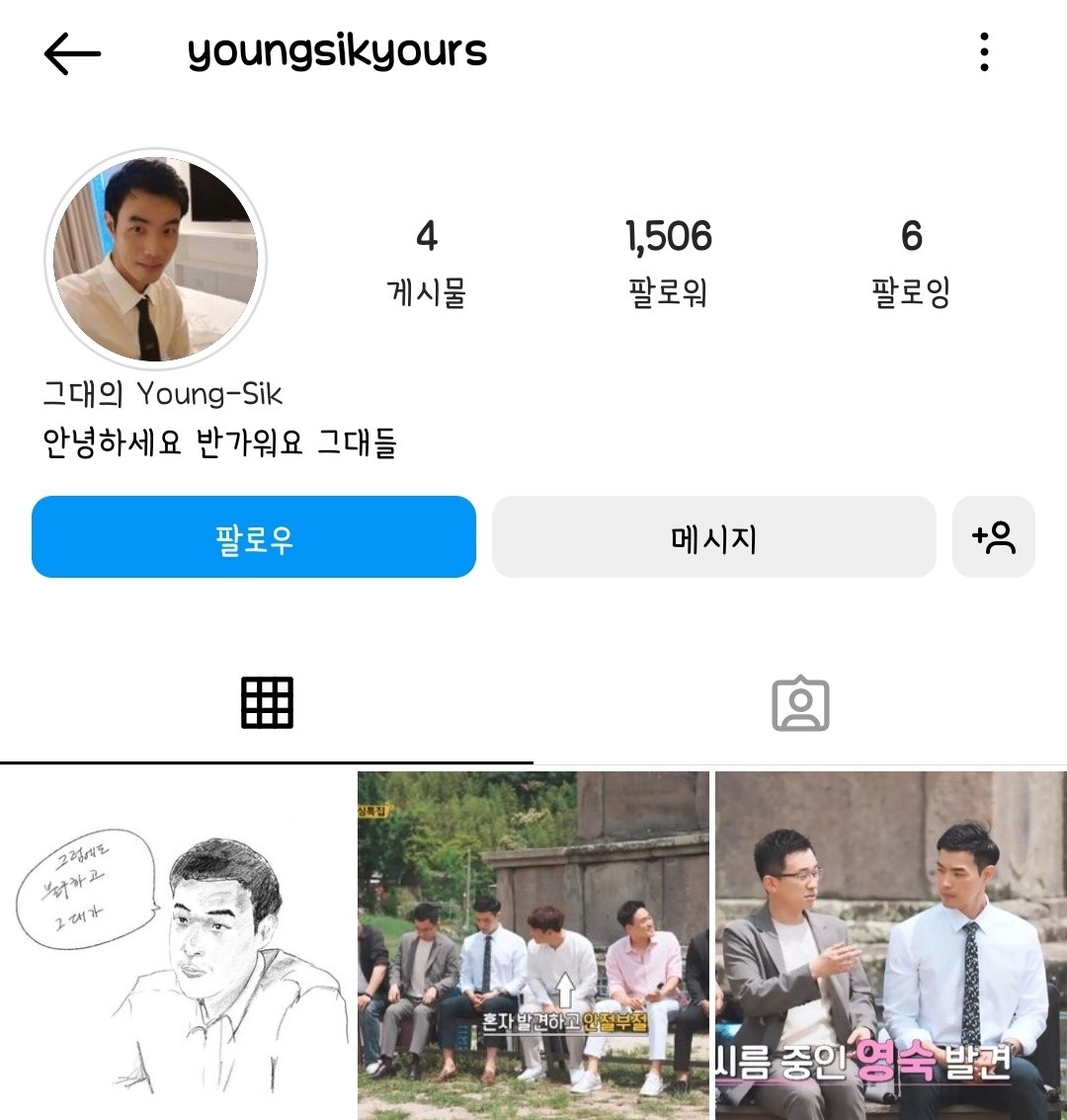Open suggested accounts add-person icon
Image resolution: width=1067 pixels, height=1120 pixels.
click(993, 537)
